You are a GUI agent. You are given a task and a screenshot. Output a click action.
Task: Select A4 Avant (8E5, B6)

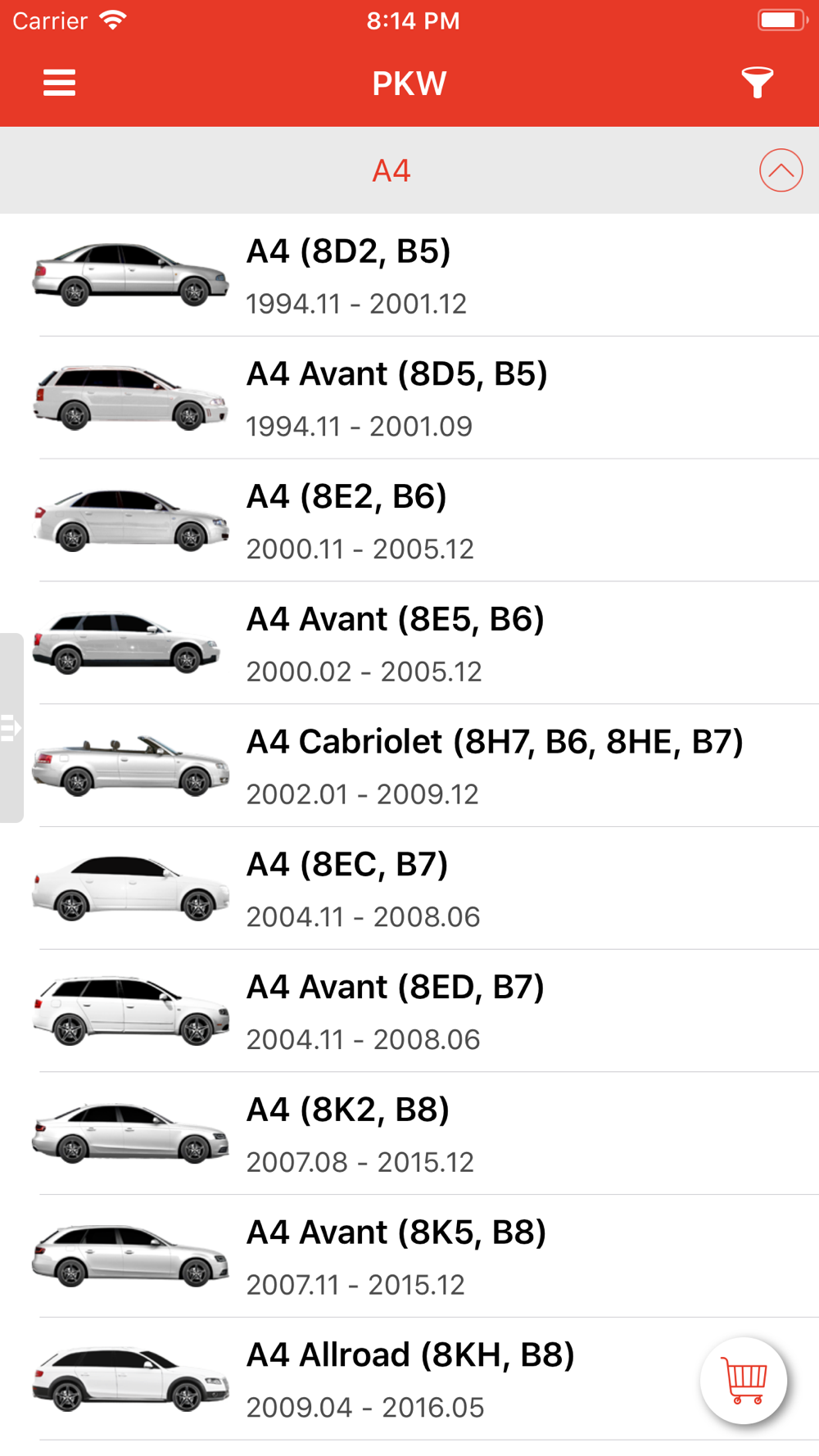409,644
